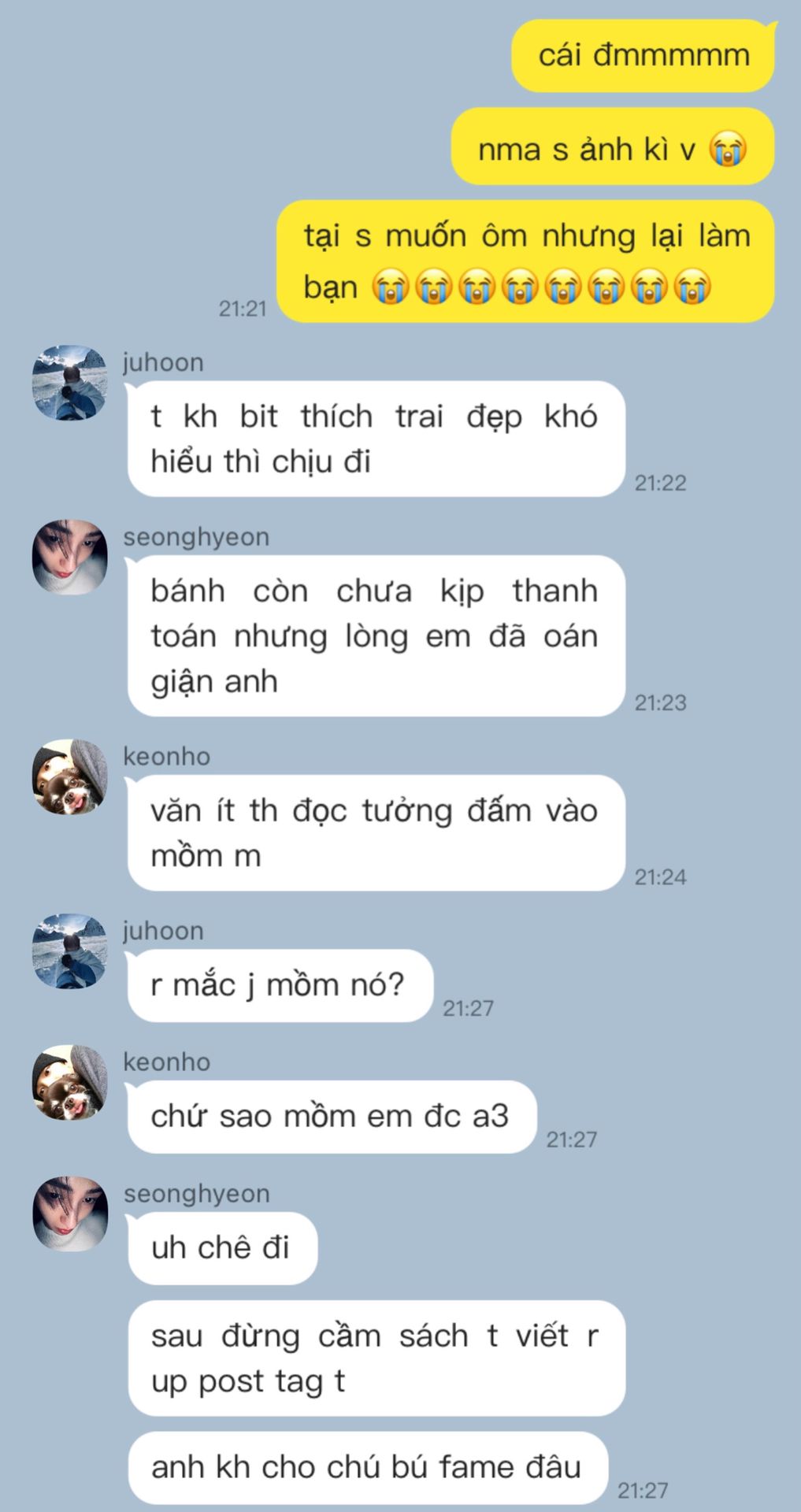
Task: Open seonghyeon's avatar beside 21:23 message
Action: [x=69, y=557]
